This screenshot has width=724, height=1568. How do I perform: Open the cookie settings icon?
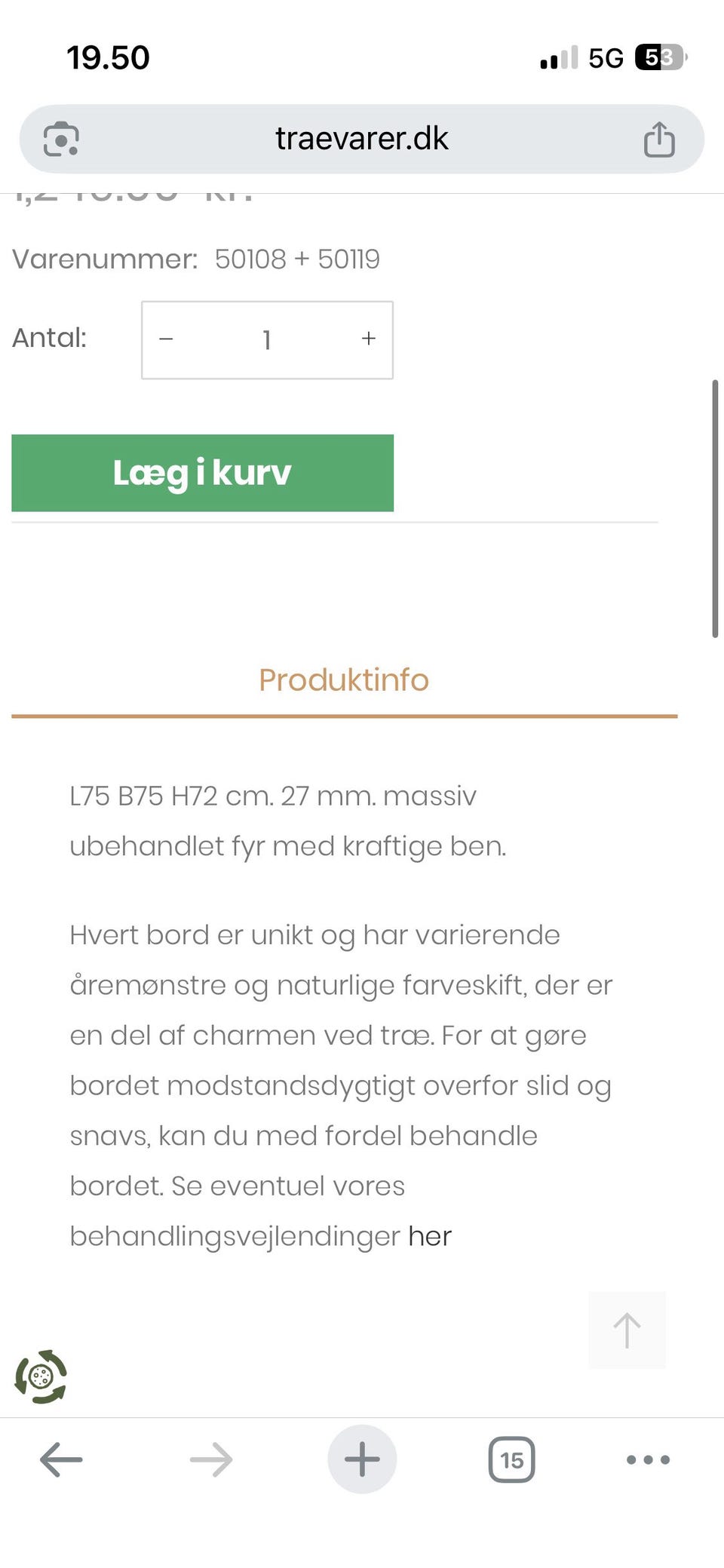click(x=41, y=1376)
